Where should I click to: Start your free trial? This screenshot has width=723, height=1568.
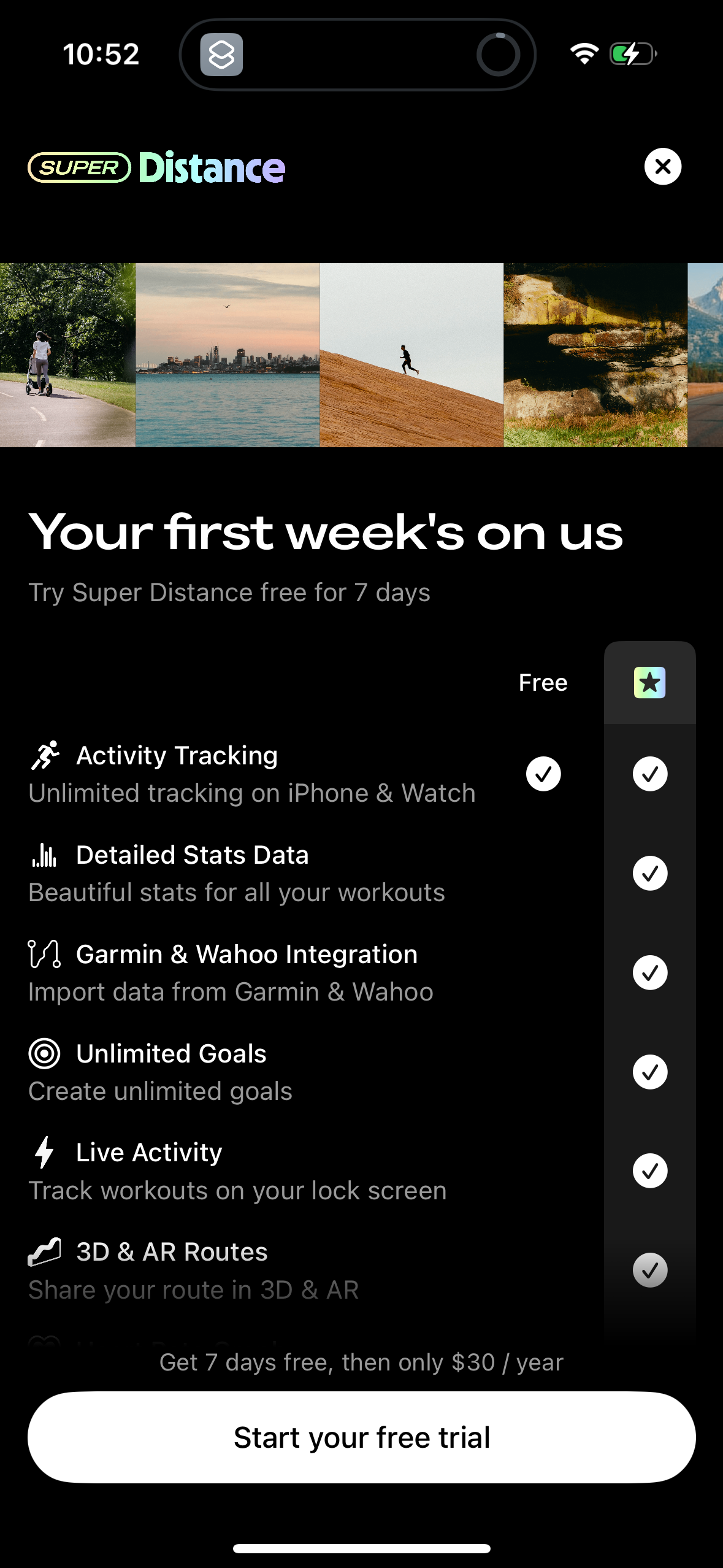point(361,1437)
